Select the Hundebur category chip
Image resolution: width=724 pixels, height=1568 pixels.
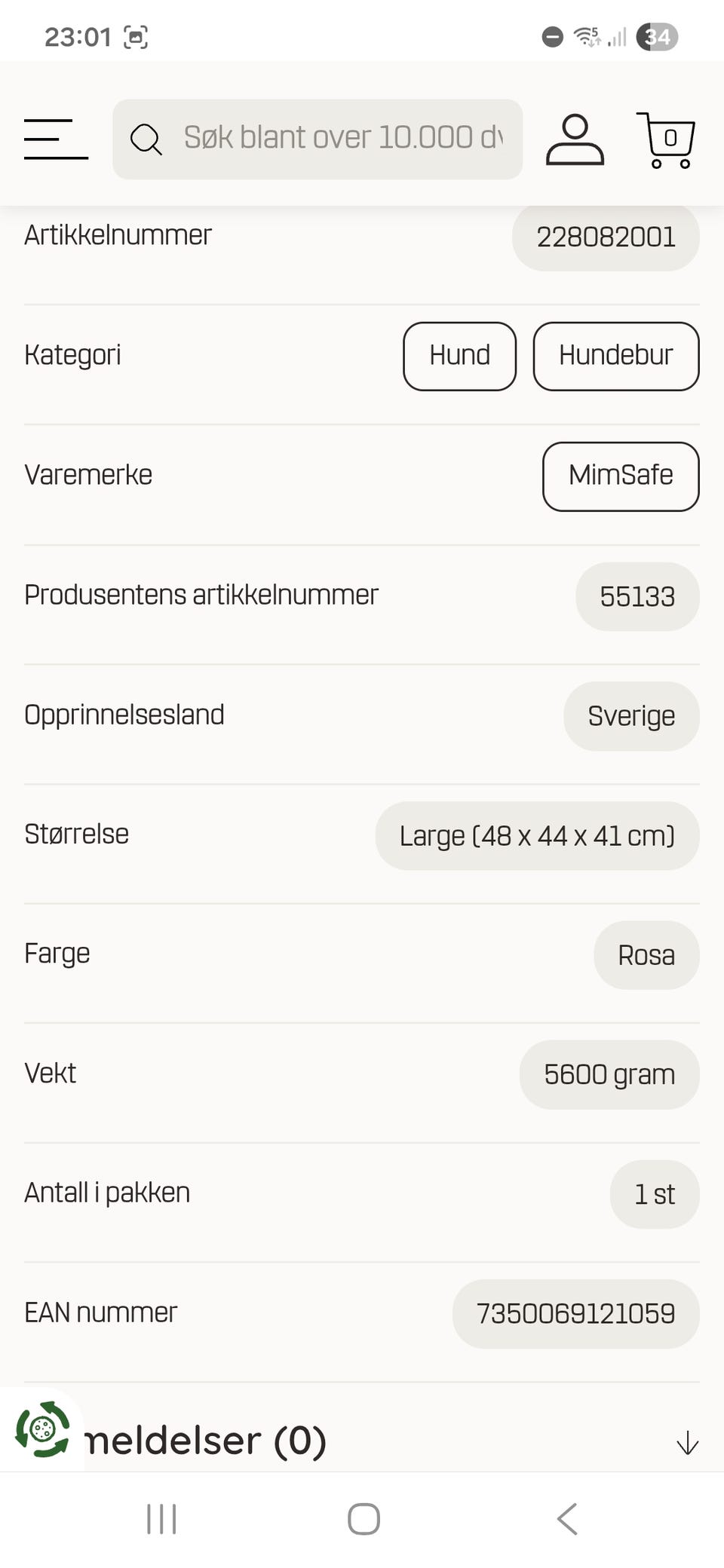pos(615,356)
